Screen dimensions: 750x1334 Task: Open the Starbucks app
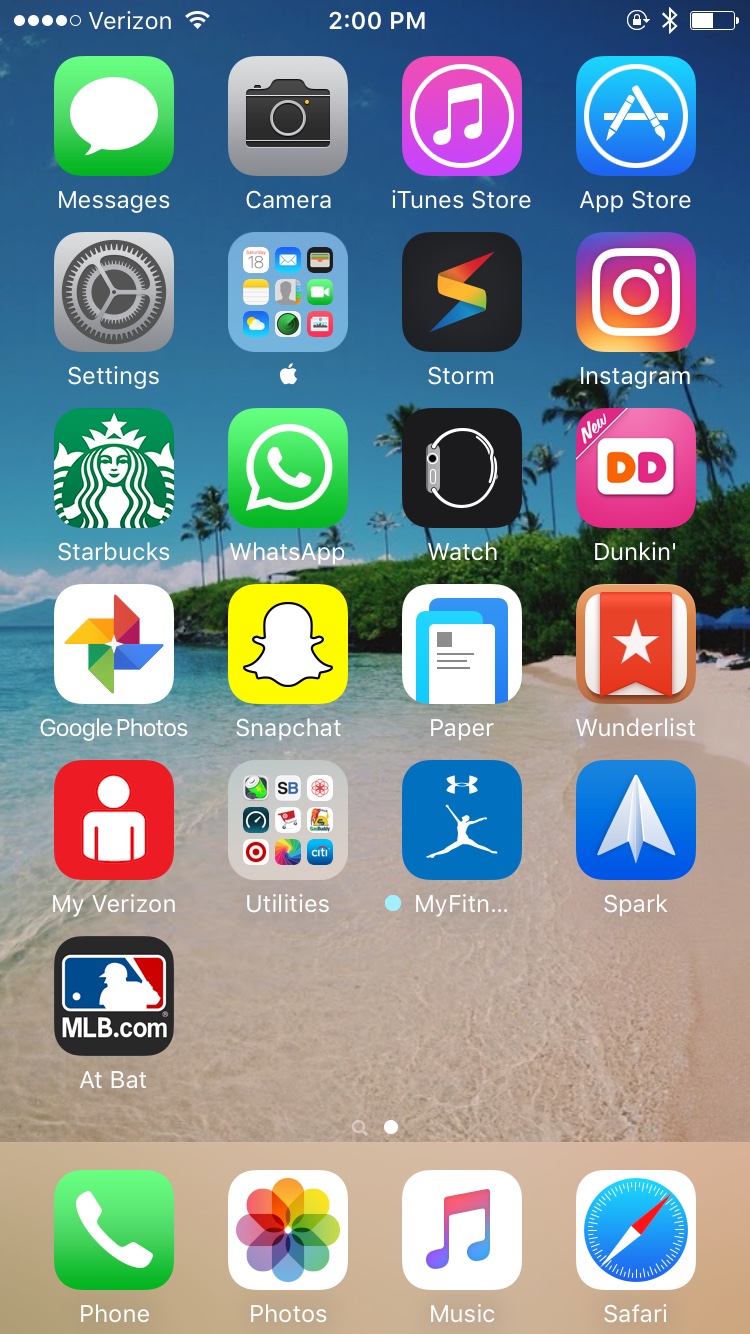click(x=114, y=468)
